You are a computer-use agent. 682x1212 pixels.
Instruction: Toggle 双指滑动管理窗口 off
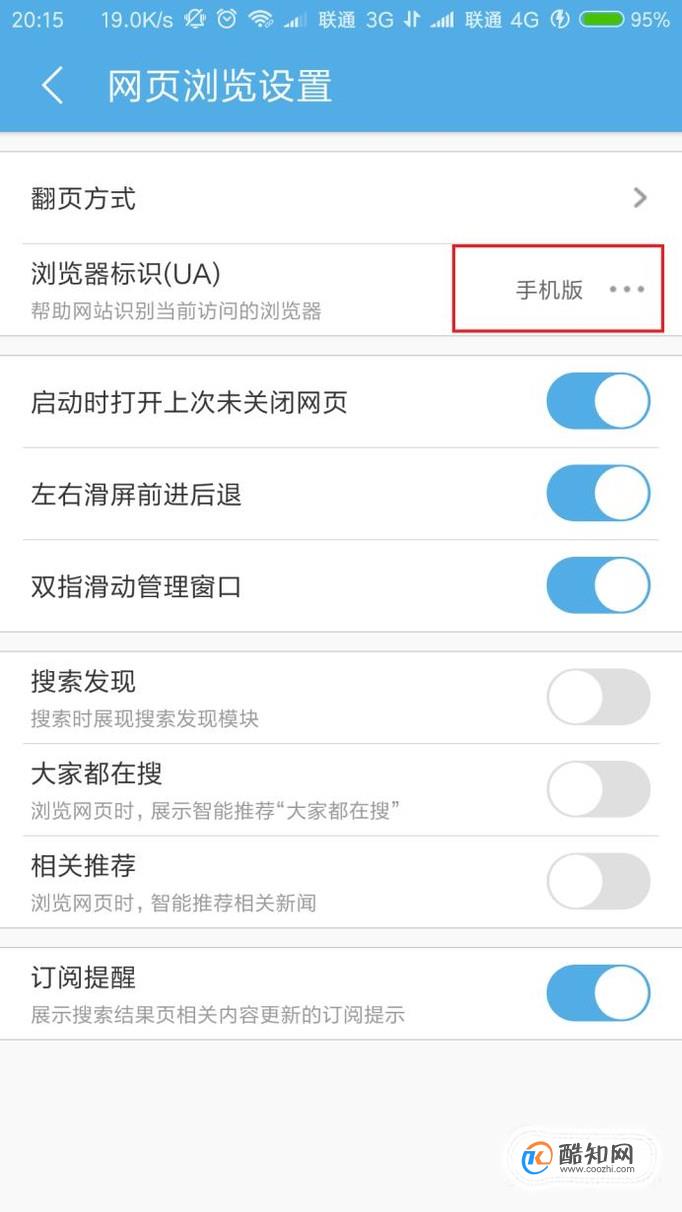click(598, 586)
